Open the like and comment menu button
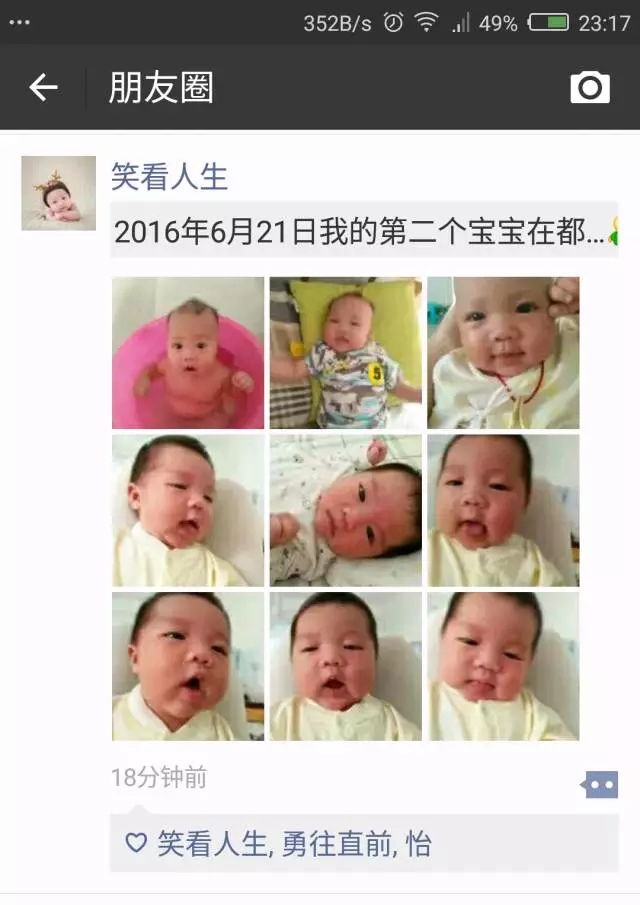The height and width of the screenshot is (905, 640). [600, 784]
